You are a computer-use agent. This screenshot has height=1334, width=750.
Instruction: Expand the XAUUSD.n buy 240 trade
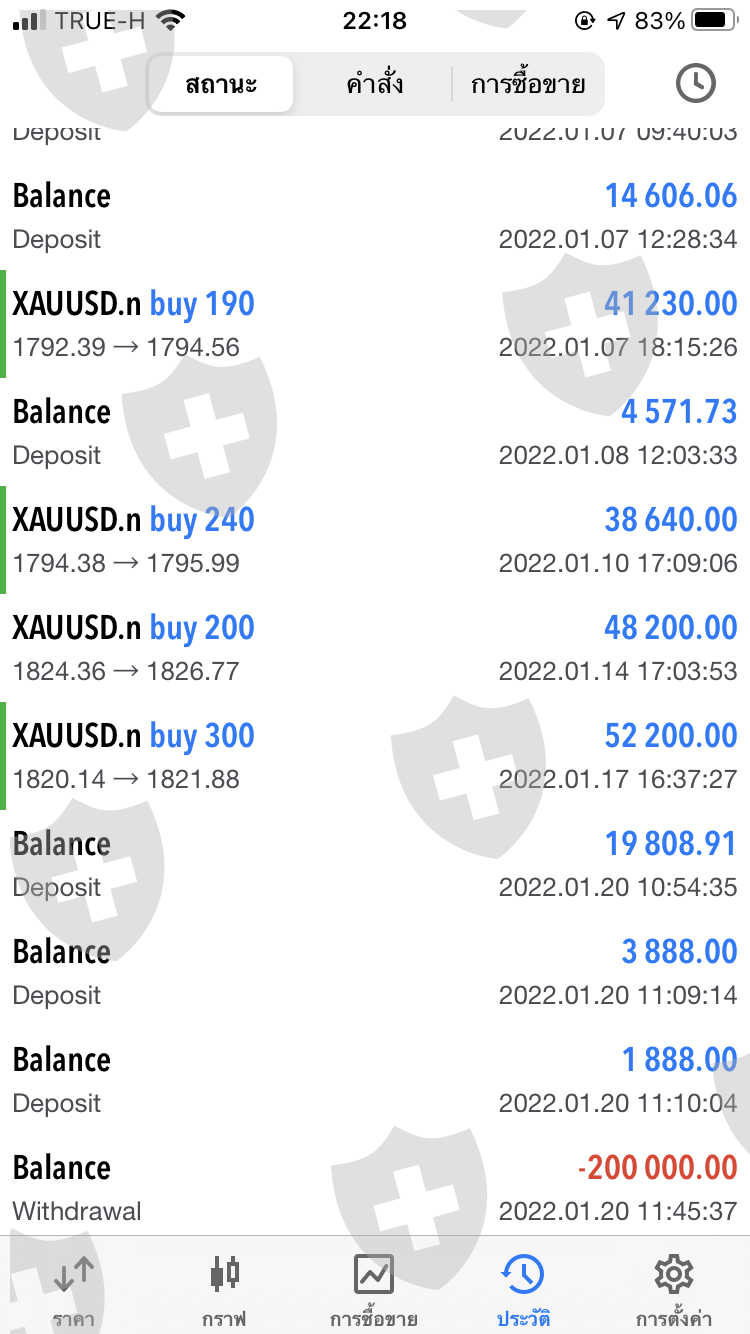pos(375,540)
